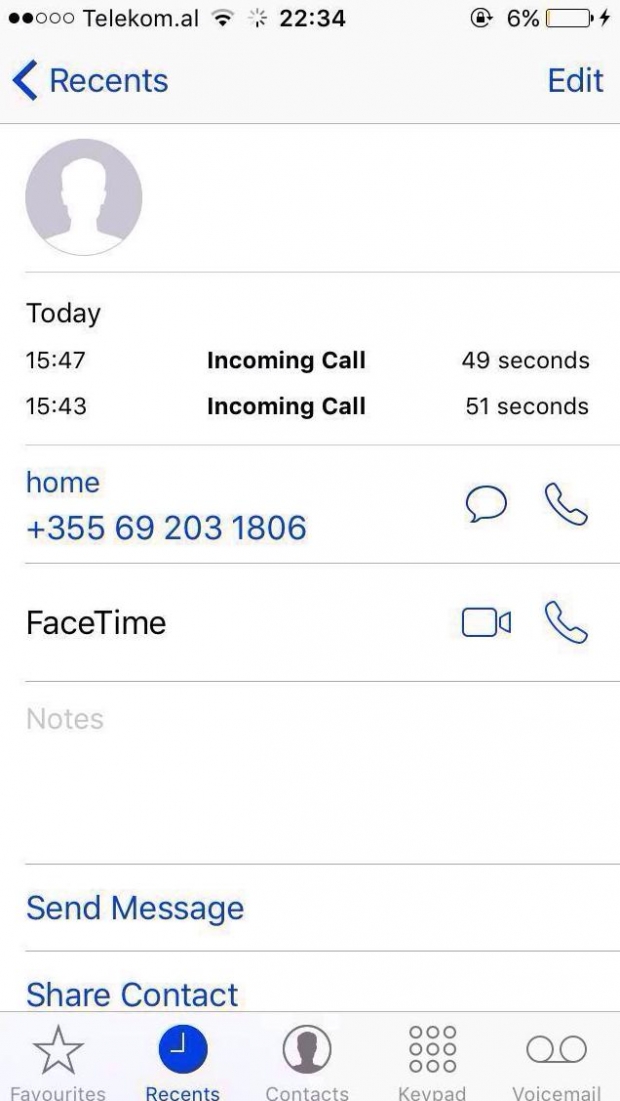Message the home number via speech bubble
The height and width of the screenshot is (1101, 620).
point(486,505)
